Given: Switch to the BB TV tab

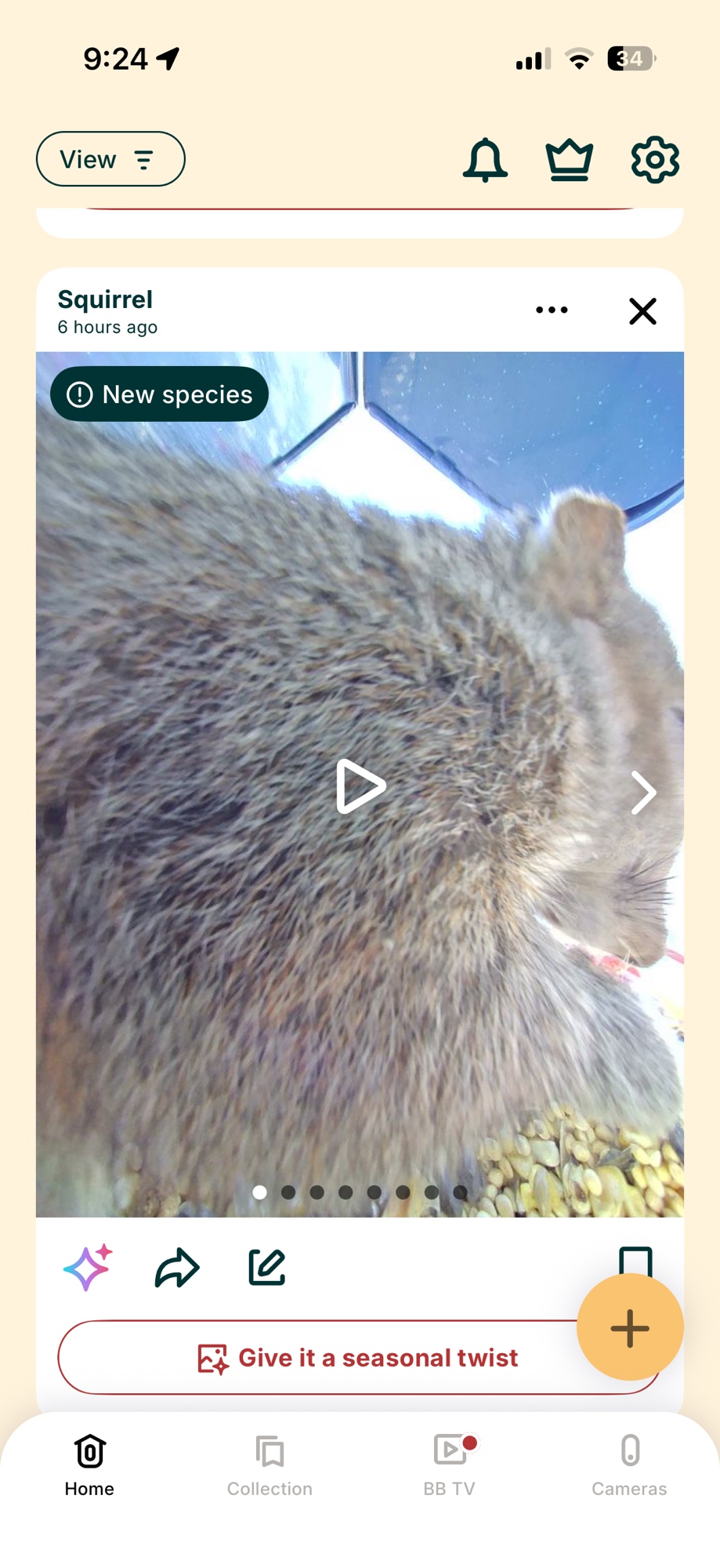Looking at the screenshot, I should tap(450, 1465).
